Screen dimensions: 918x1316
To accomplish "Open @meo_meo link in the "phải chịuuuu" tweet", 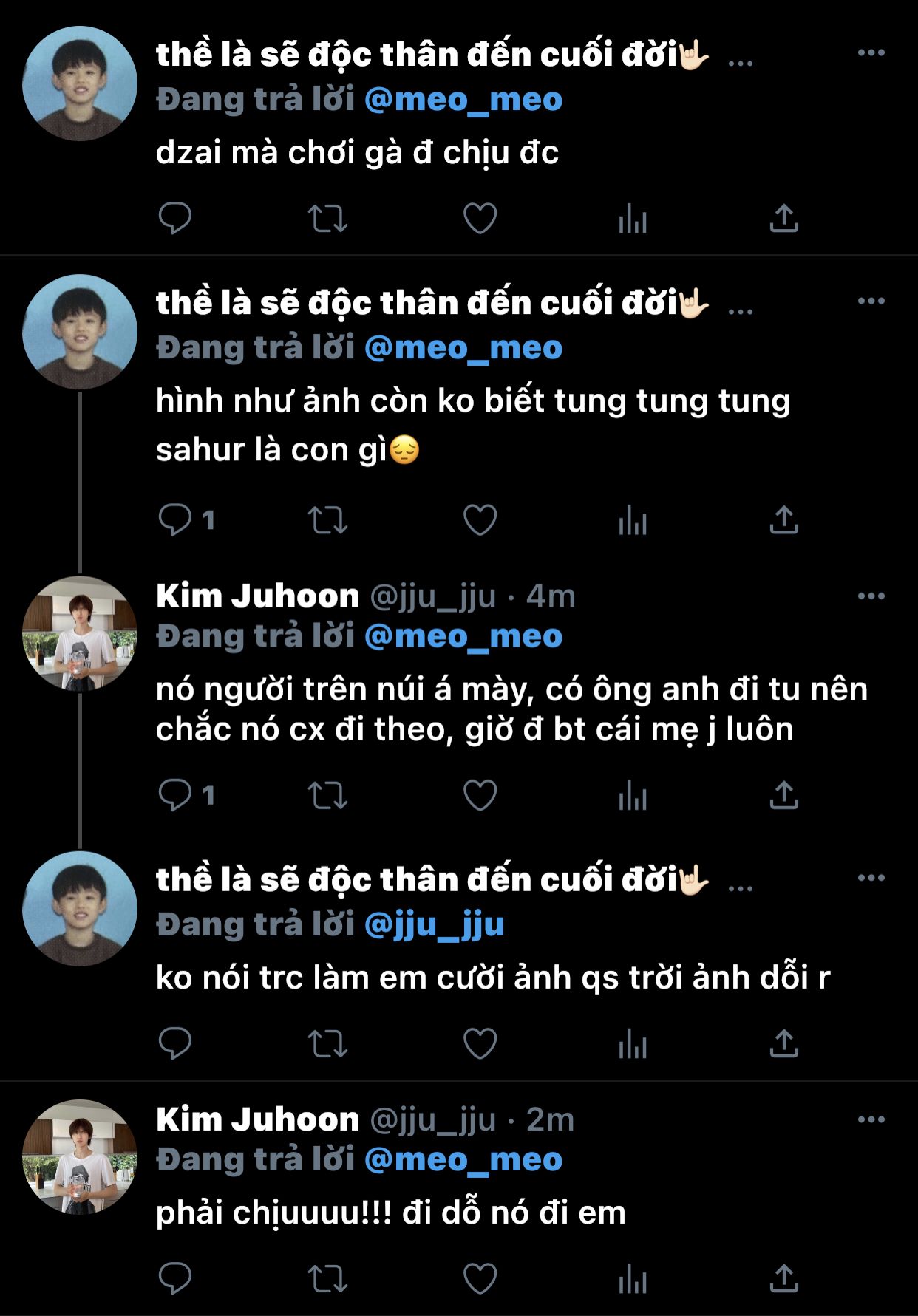I will pyautogui.click(x=463, y=1159).
